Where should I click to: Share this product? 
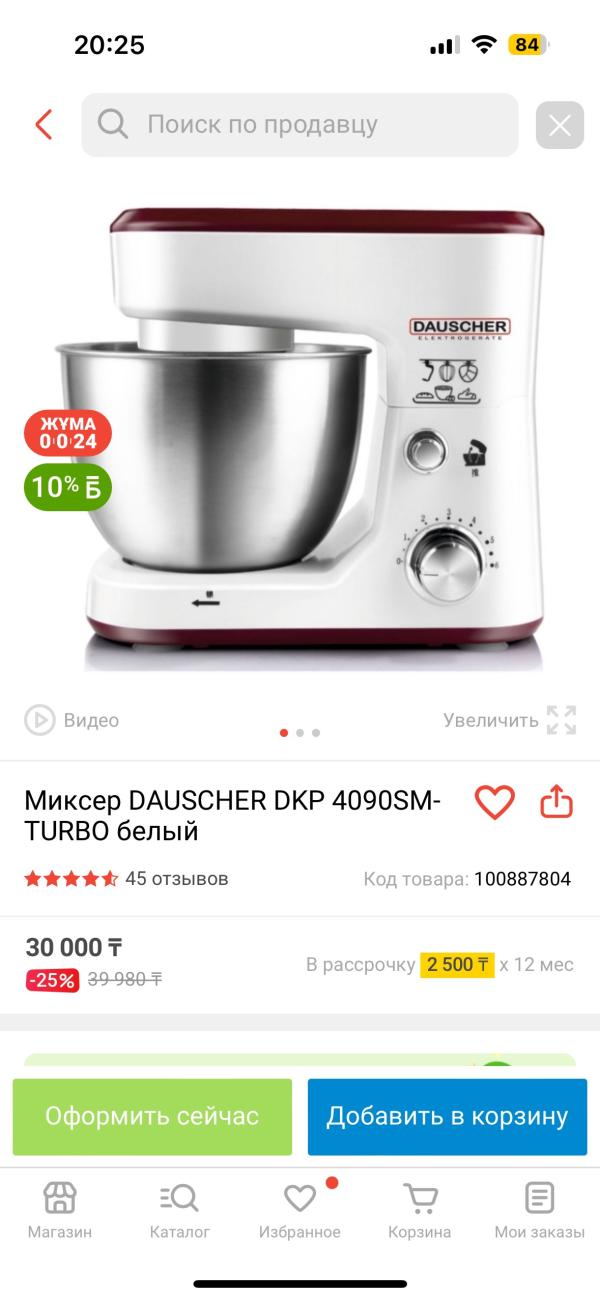pos(556,801)
